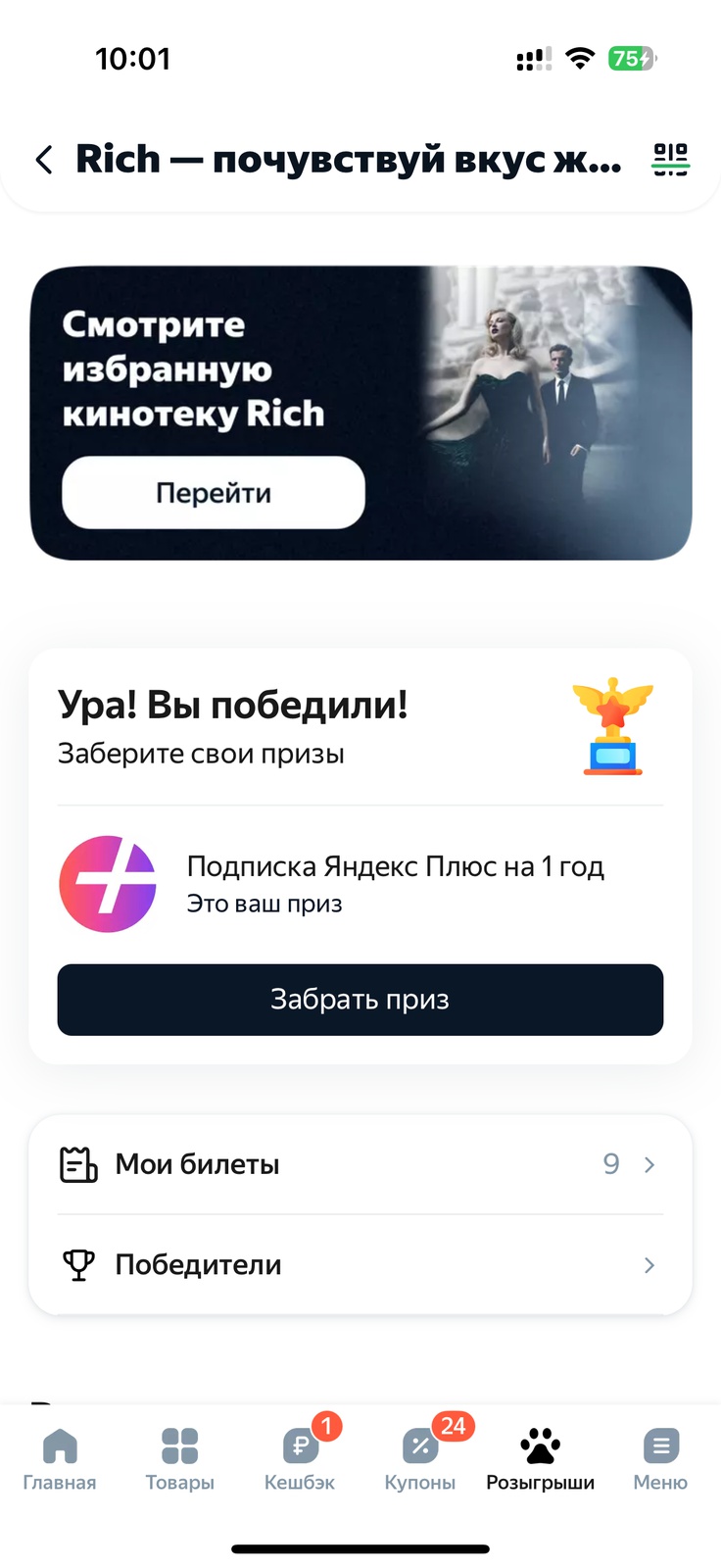Viewport: 721px width, 1568px height.
Task: Switch to the Главная tab
Action: [60, 1458]
